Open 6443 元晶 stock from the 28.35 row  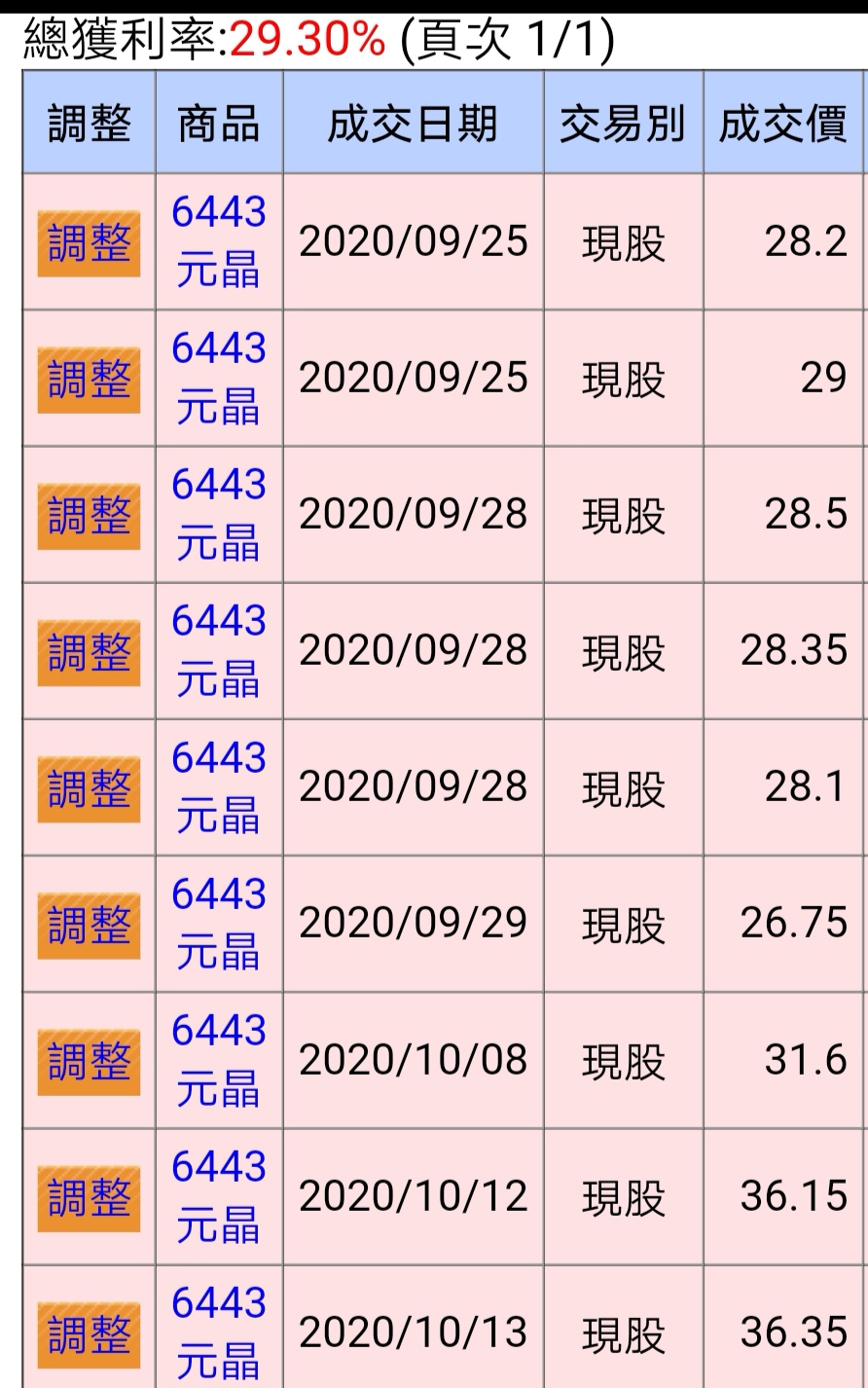click(218, 650)
